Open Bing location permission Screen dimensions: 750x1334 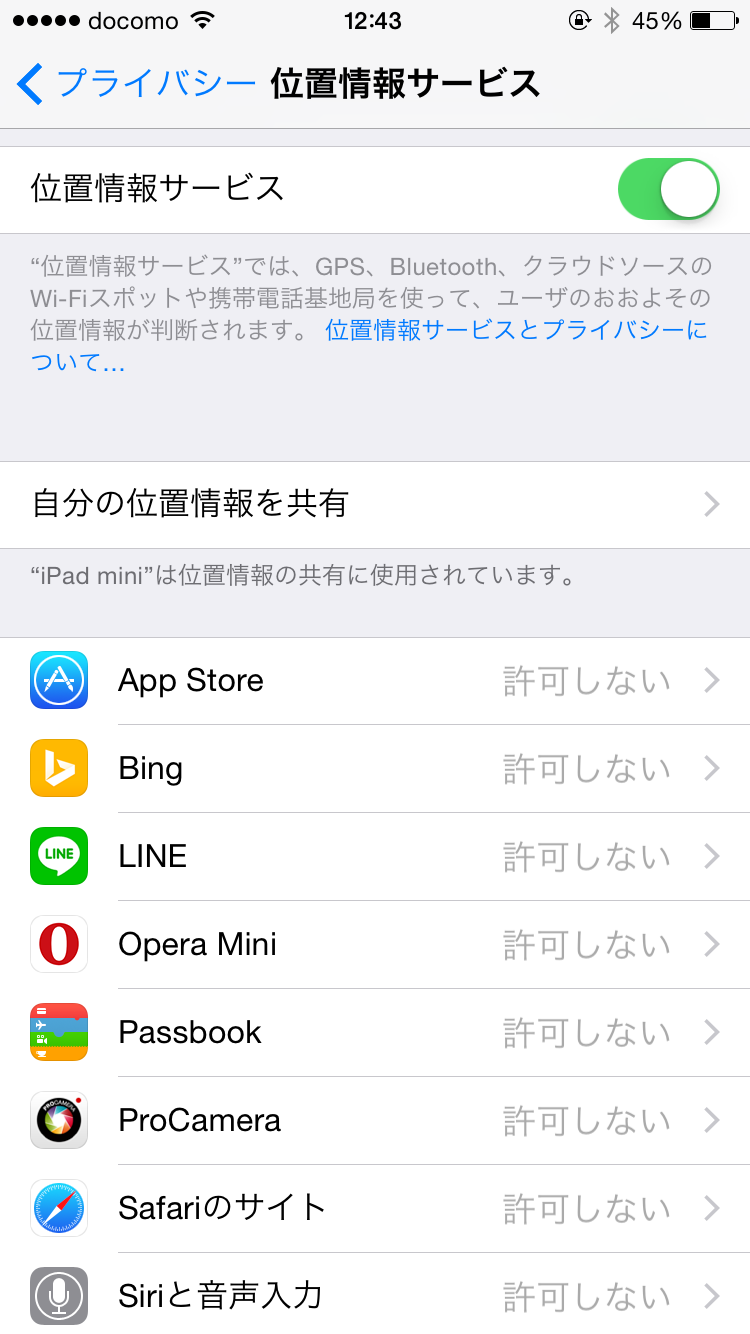coord(375,769)
